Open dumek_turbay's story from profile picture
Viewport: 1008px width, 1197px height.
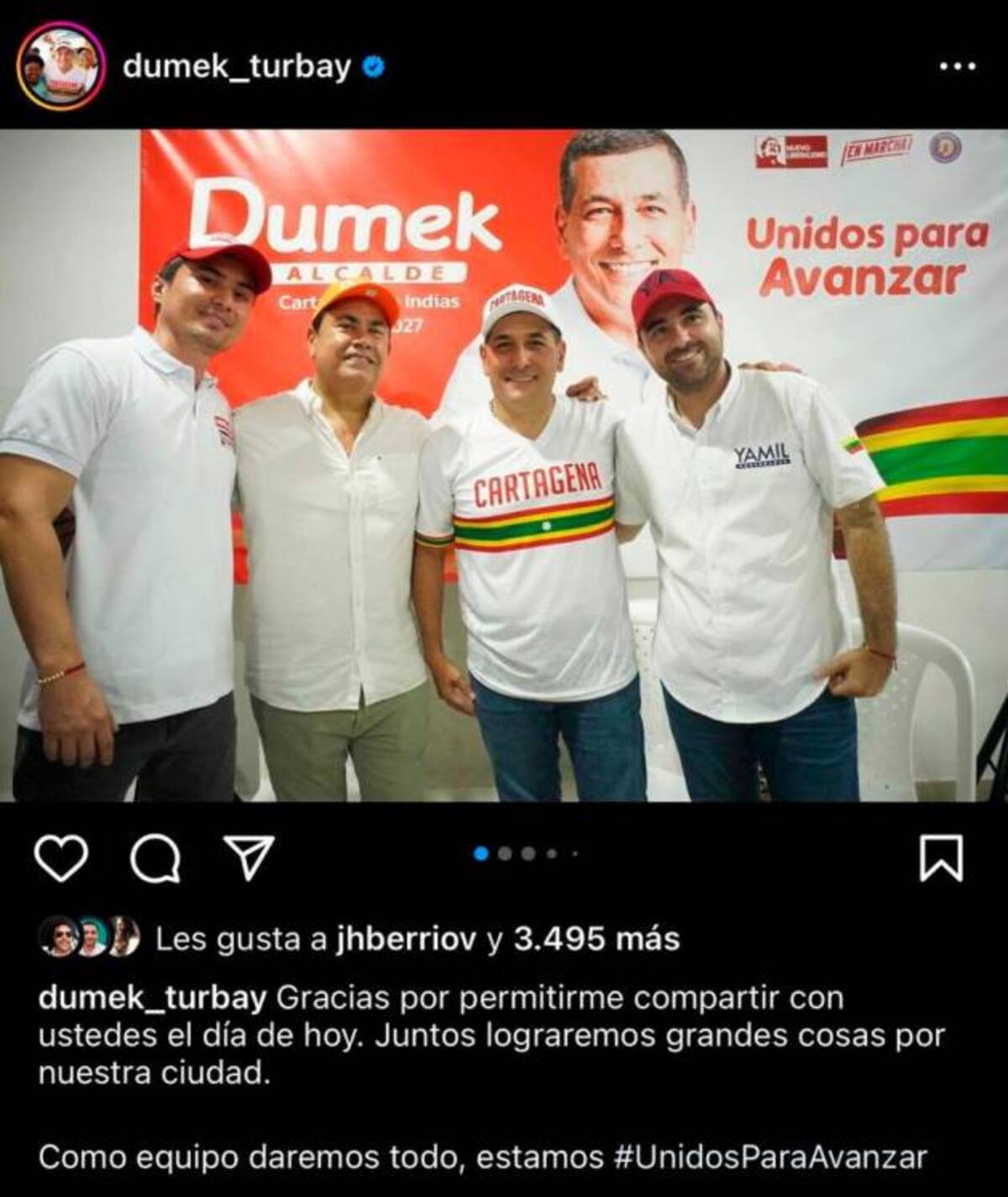point(61,66)
